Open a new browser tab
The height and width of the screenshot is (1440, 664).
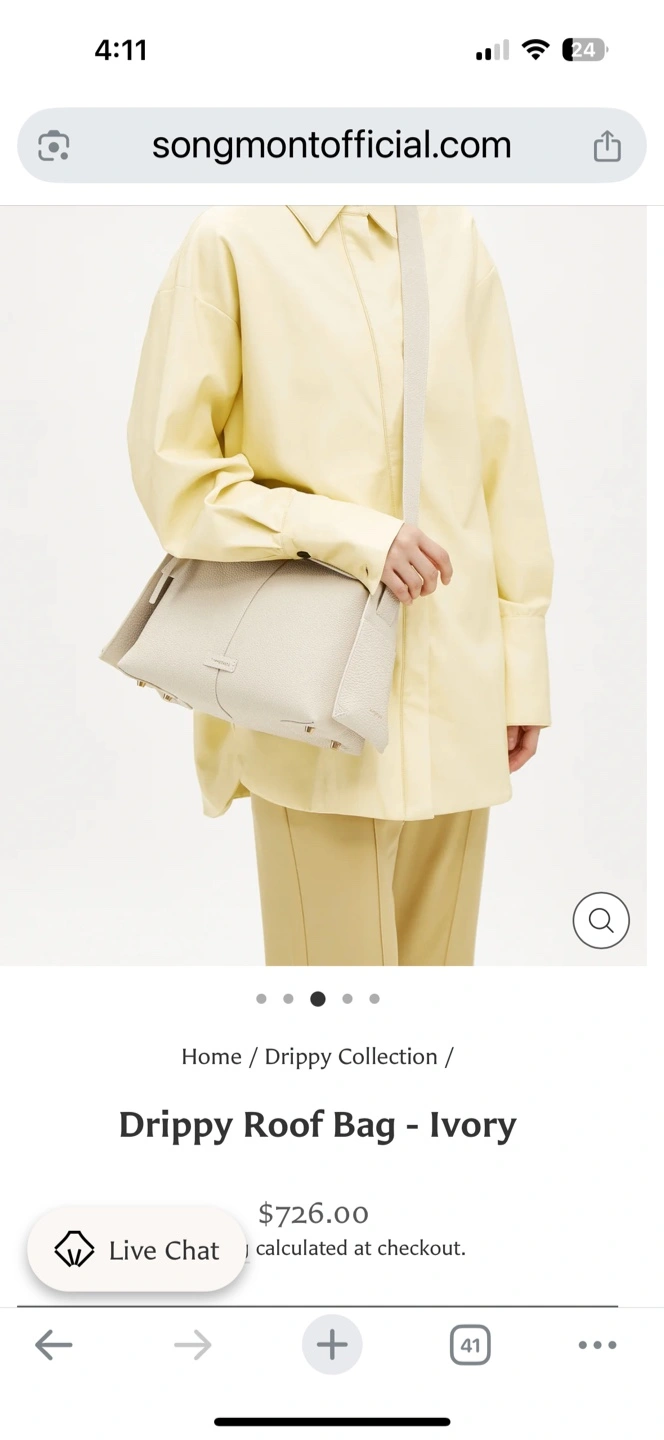tap(332, 1345)
